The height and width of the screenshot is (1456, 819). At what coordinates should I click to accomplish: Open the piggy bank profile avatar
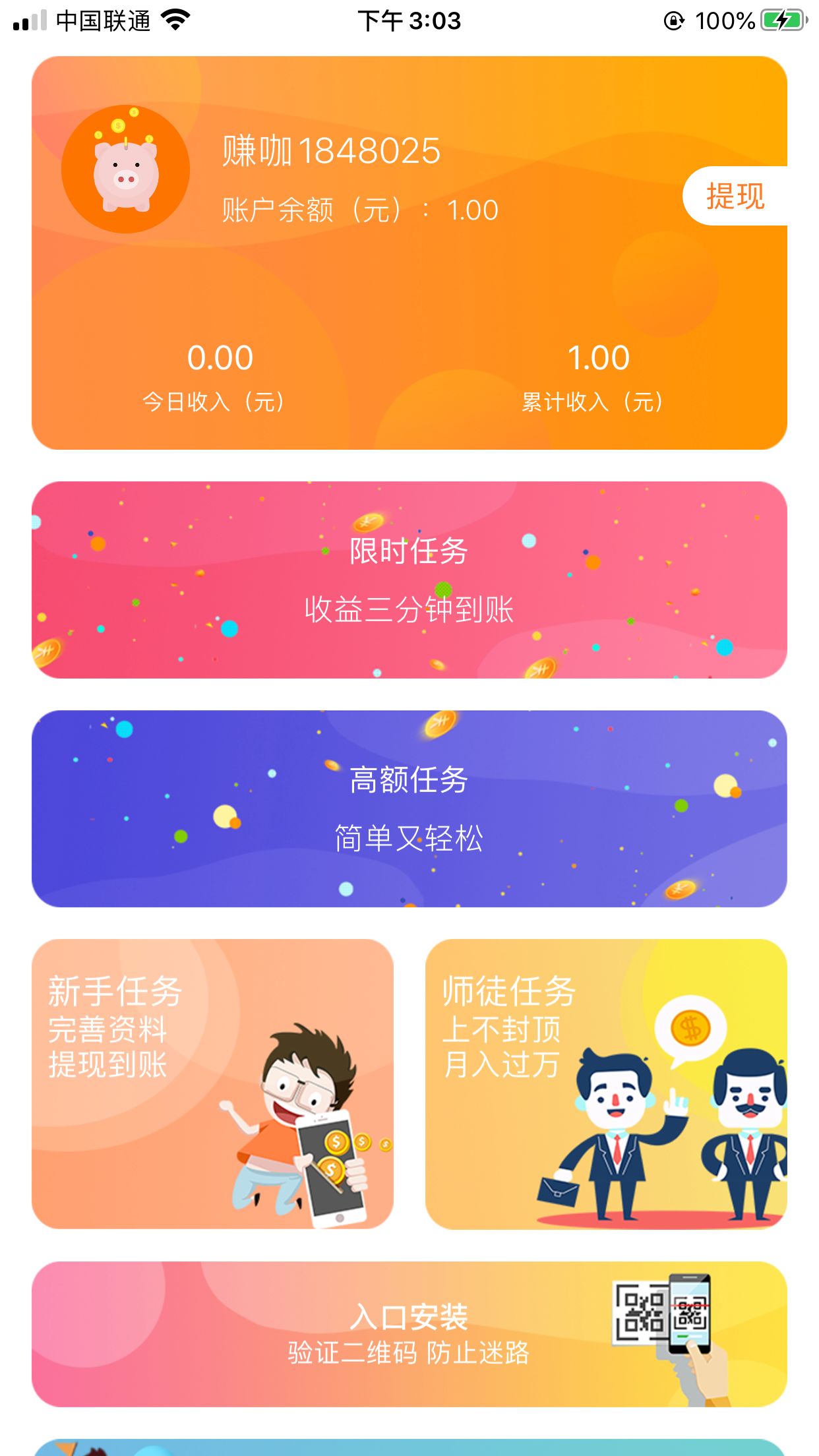click(125, 169)
